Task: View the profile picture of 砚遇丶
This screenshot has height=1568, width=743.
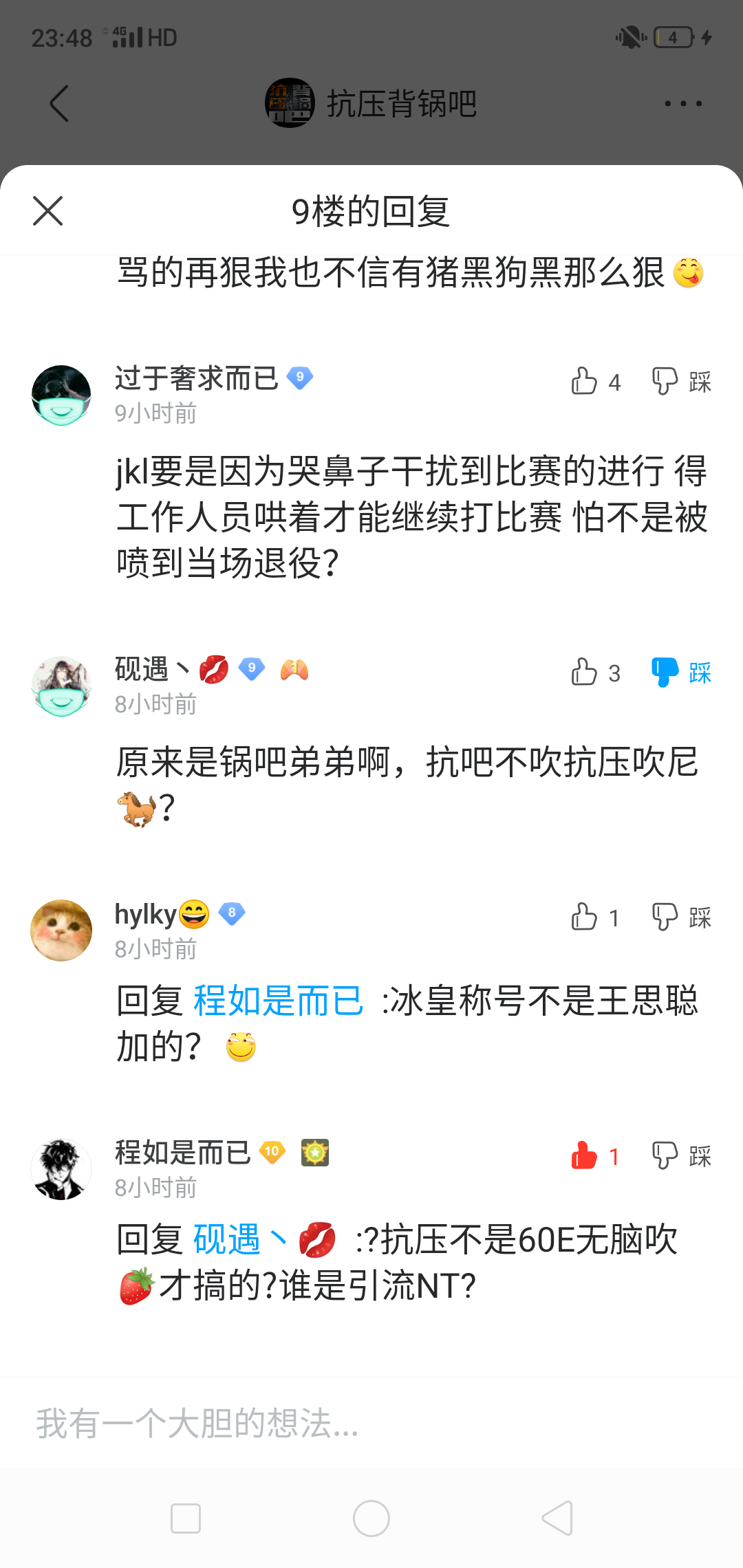Action: pos(61,686)
